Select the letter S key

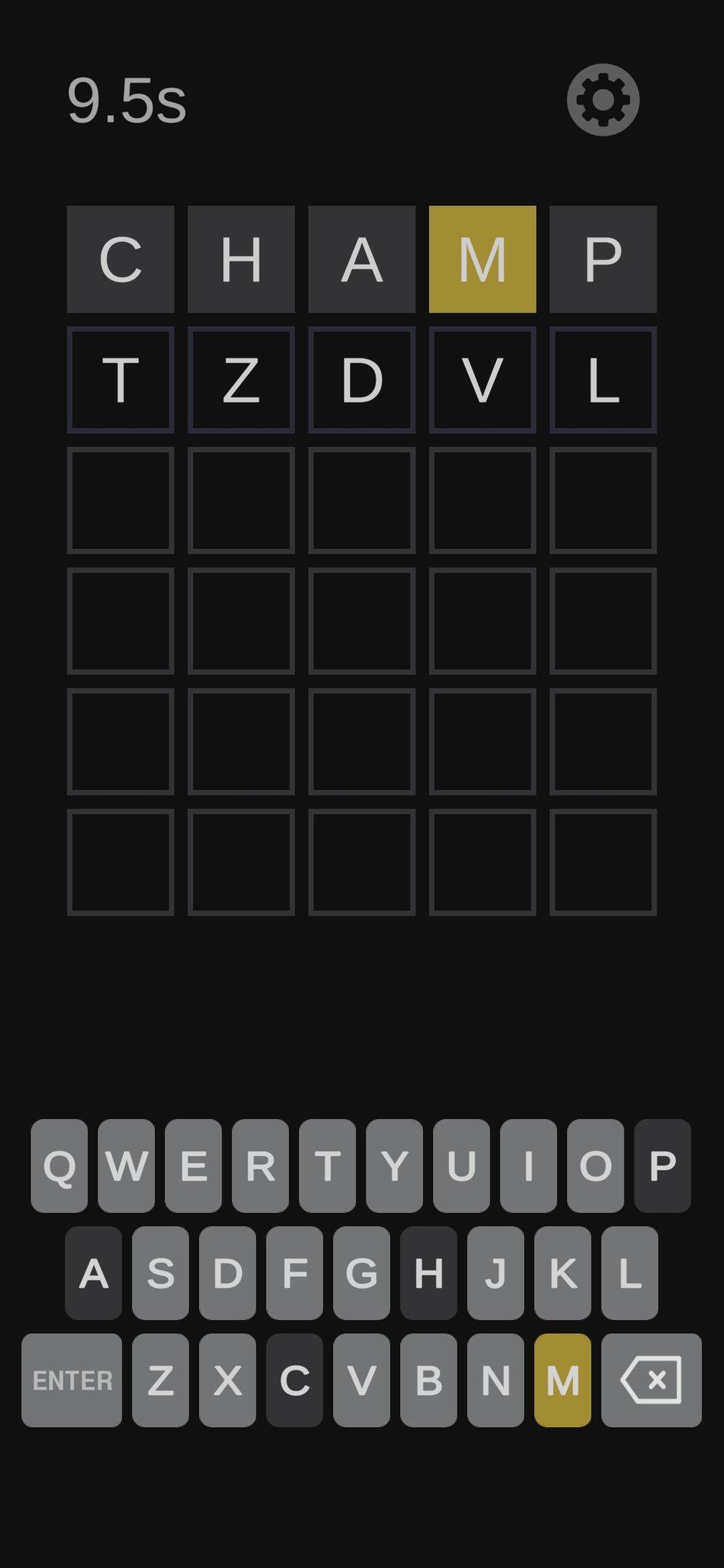(x=160, y=1272)
